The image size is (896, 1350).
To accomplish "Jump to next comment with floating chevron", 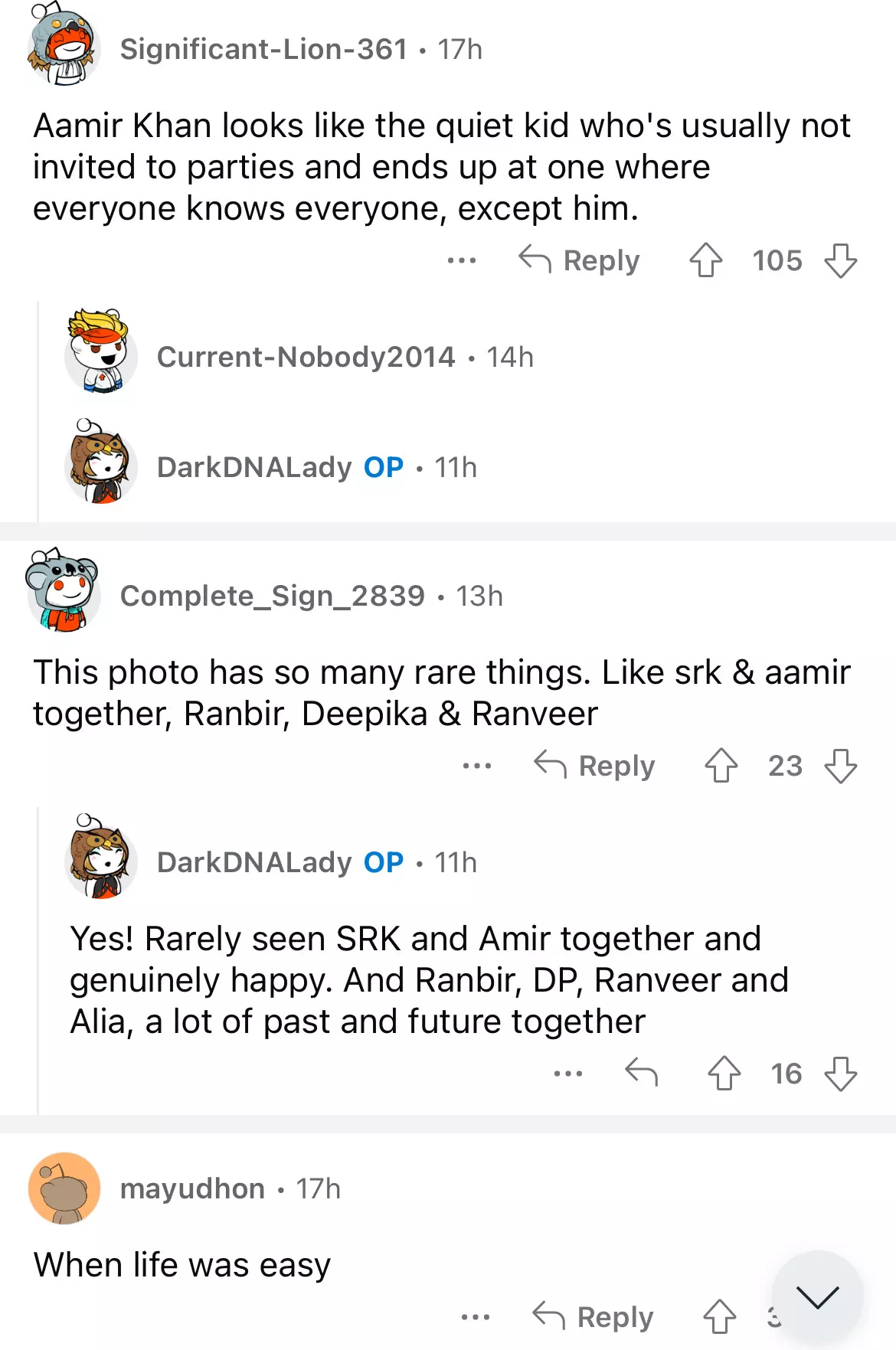I will click(817, 1297).
